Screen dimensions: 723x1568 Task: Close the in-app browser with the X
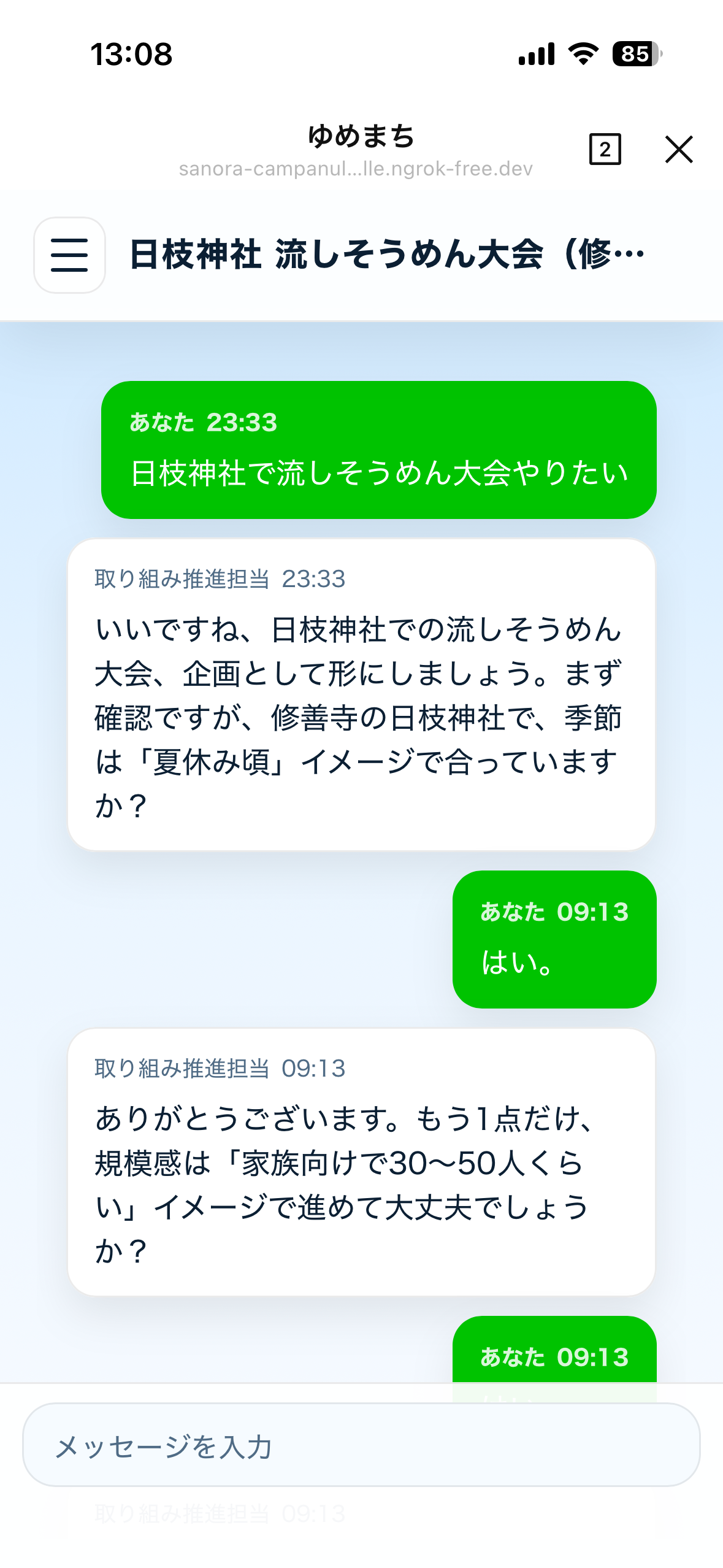click(x=679, y=149)
